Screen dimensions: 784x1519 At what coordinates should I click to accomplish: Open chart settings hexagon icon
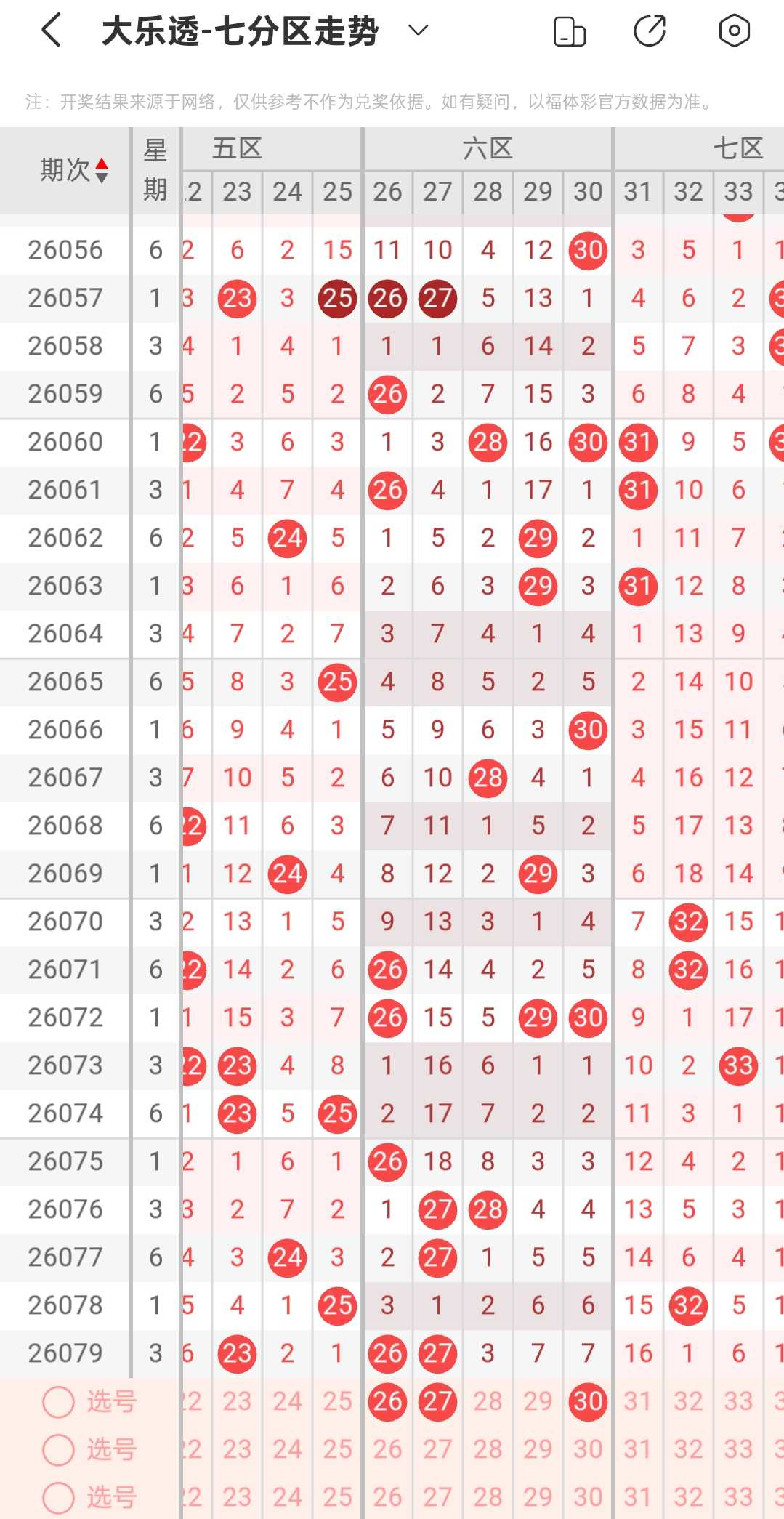(734, 31)
